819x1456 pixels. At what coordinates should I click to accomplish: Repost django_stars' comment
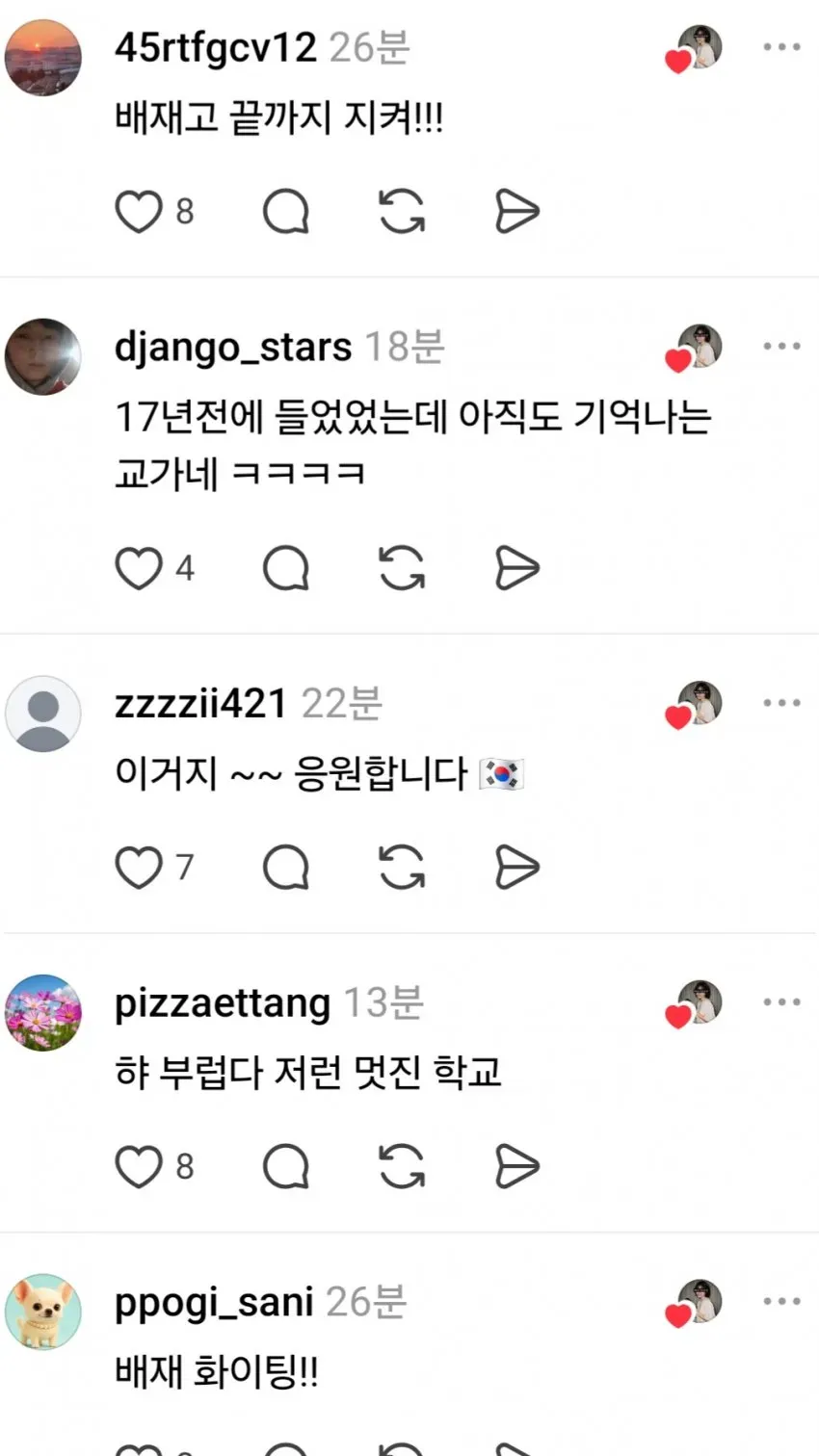click(x=402, y=568)
